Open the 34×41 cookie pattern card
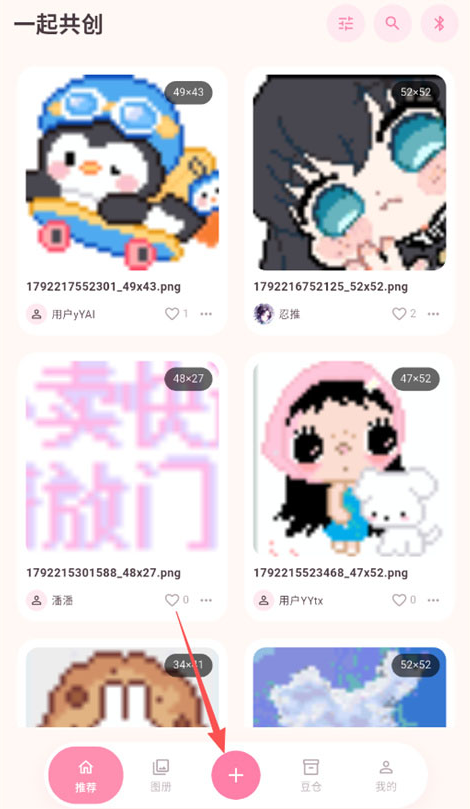This screenshot has width=470, height=809. coord(122,687)
